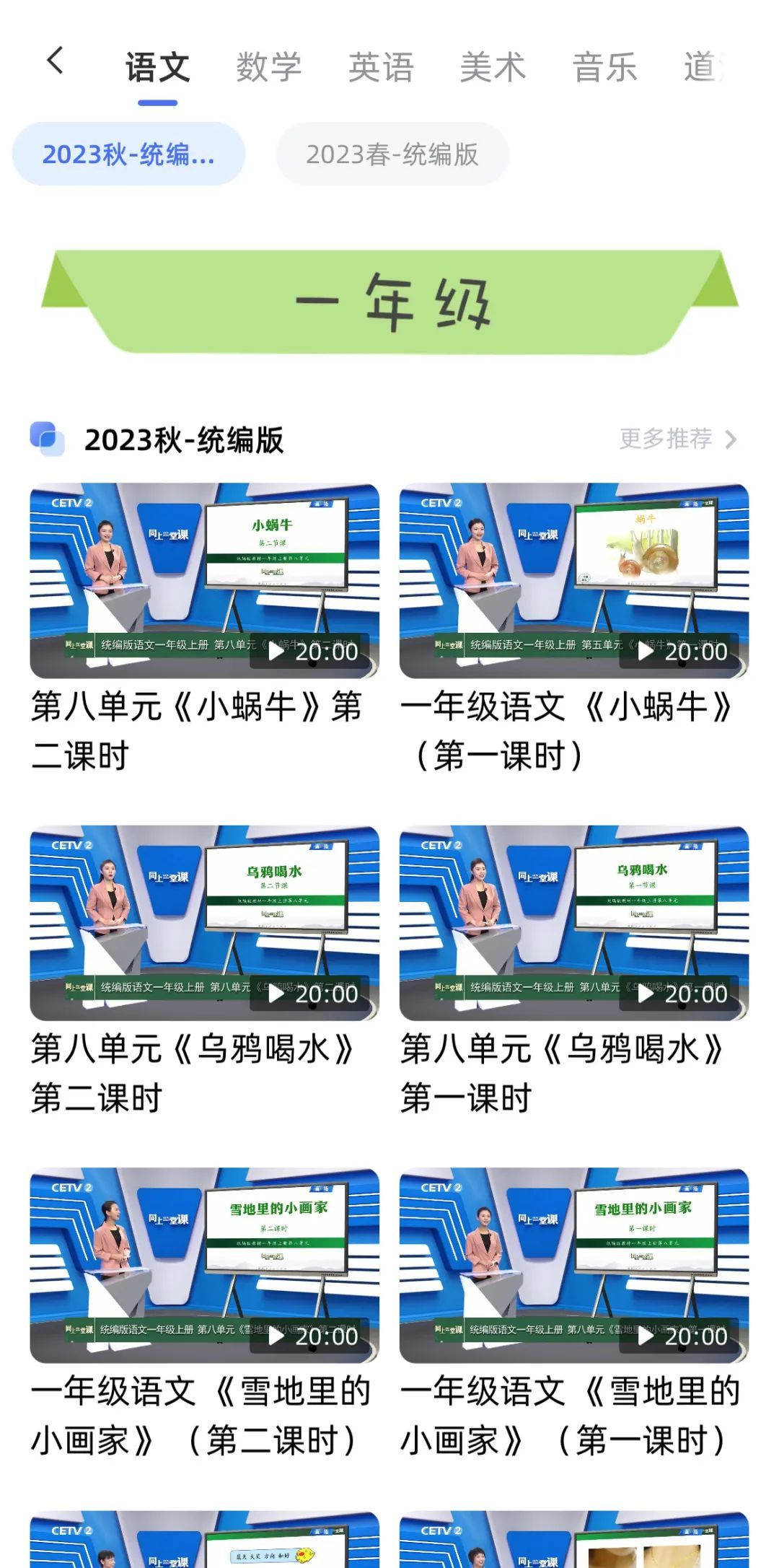Go back using the top-left arrow

56,61
